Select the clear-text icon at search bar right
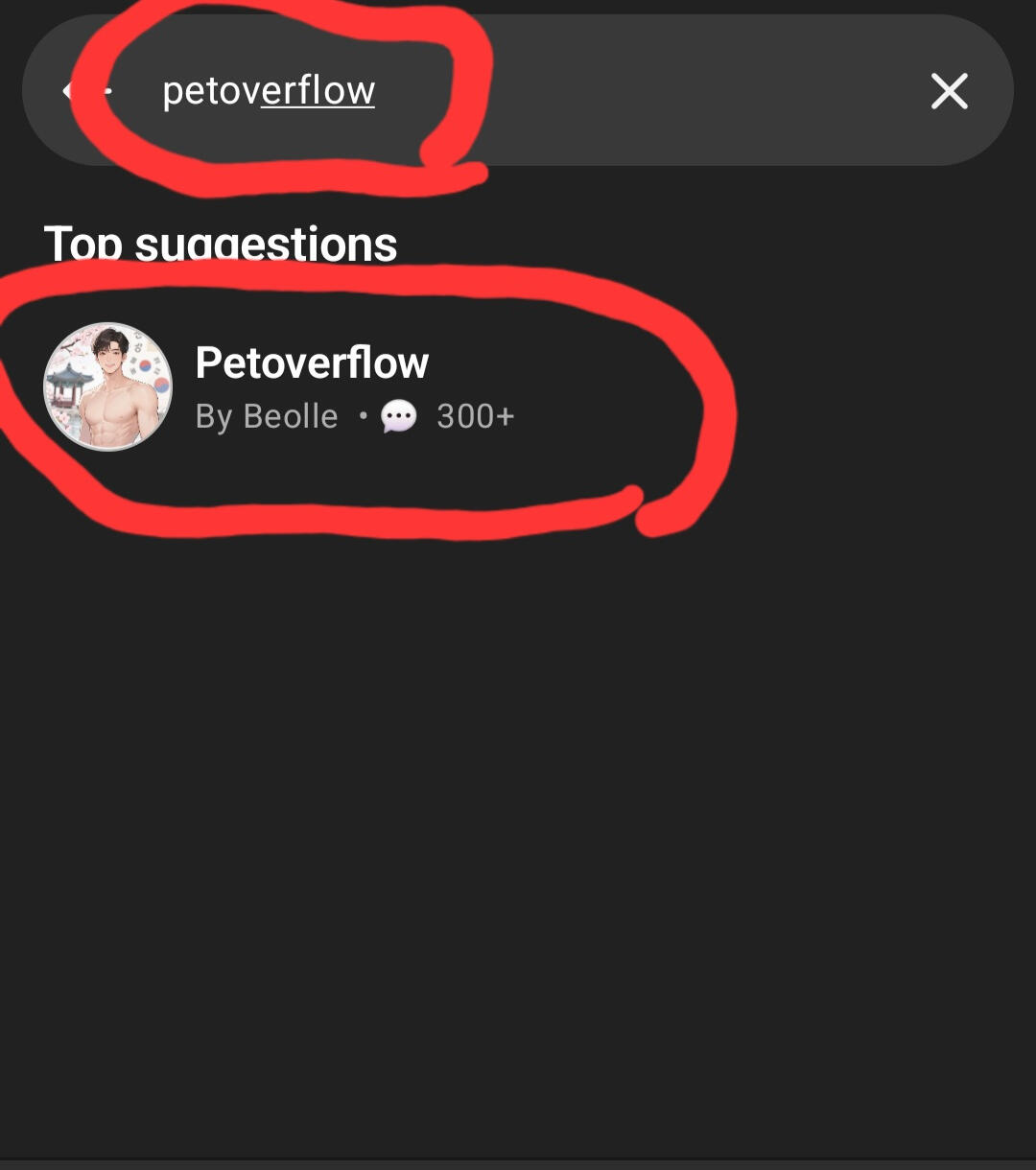 coord(949,91)
